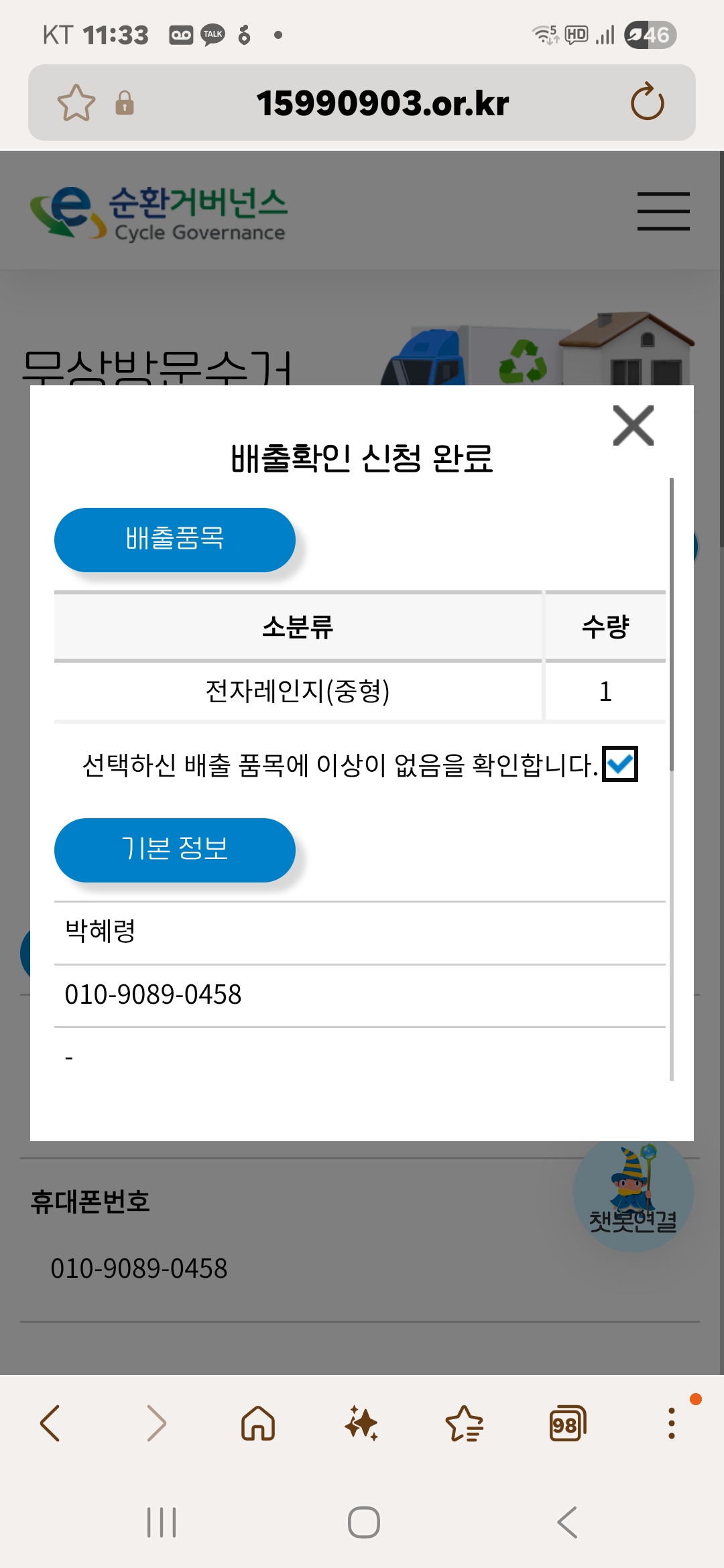
Task: Tap the 기본 정보 blue button
Action: [x=175, y=850]
